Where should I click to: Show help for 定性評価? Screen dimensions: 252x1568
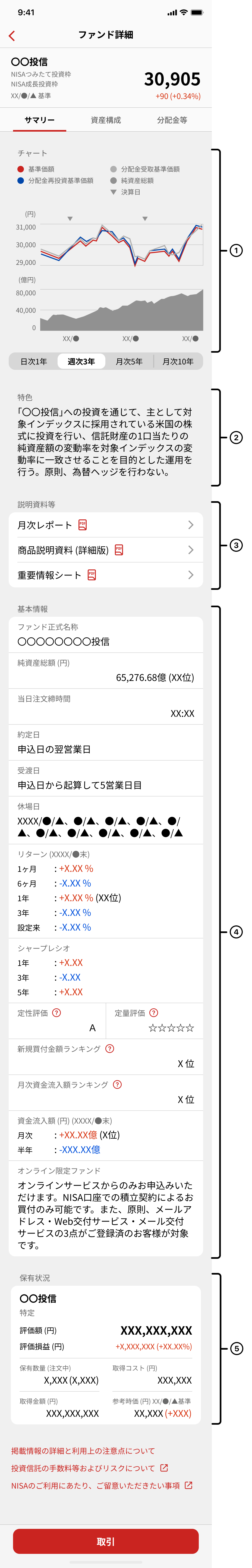tap(56, 1013)
